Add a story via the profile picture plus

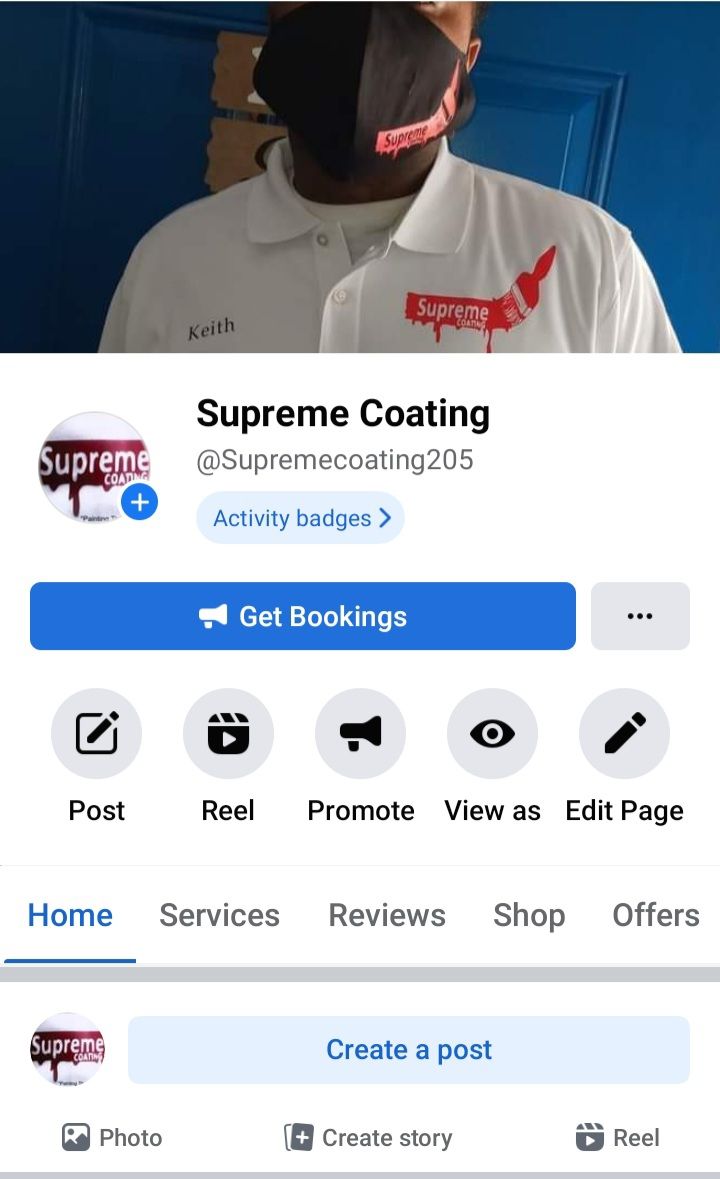[140, 501]
